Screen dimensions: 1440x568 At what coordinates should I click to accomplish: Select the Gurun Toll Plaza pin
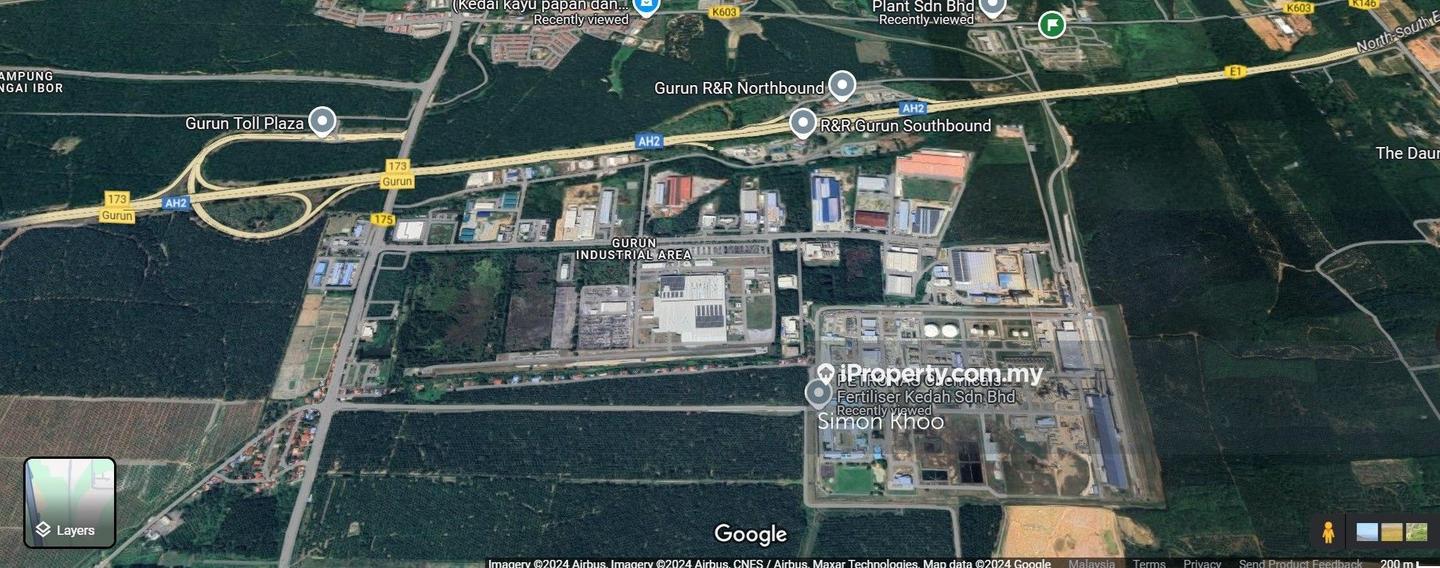point(321,122)
